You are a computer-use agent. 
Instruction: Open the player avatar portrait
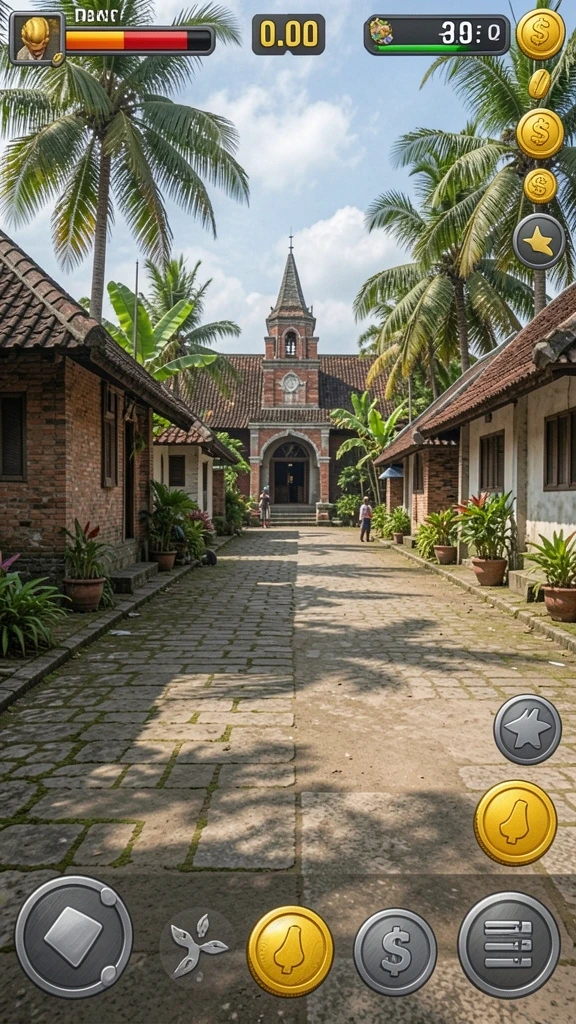pyautogui.click(x=37, y=39)
